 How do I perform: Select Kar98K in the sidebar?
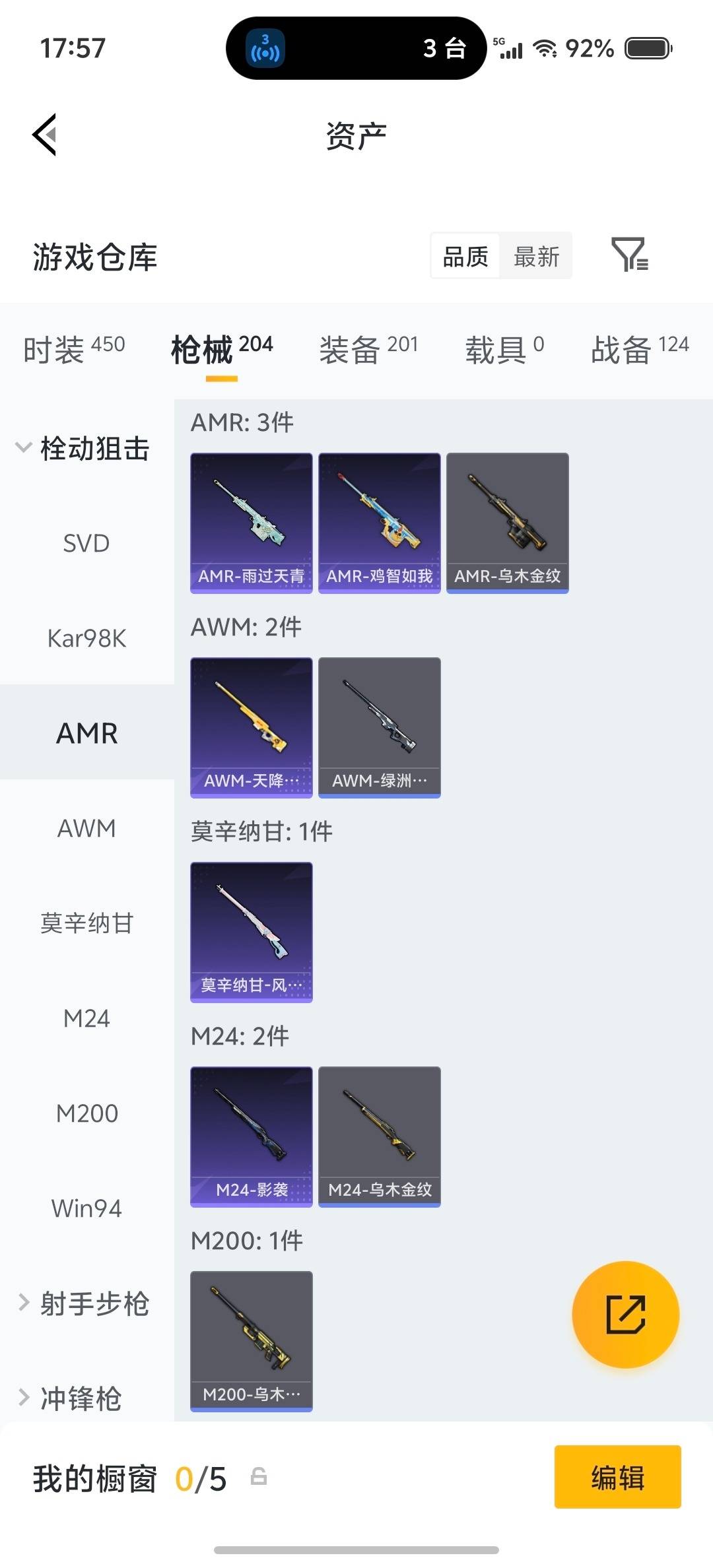(x=86, y=638)
